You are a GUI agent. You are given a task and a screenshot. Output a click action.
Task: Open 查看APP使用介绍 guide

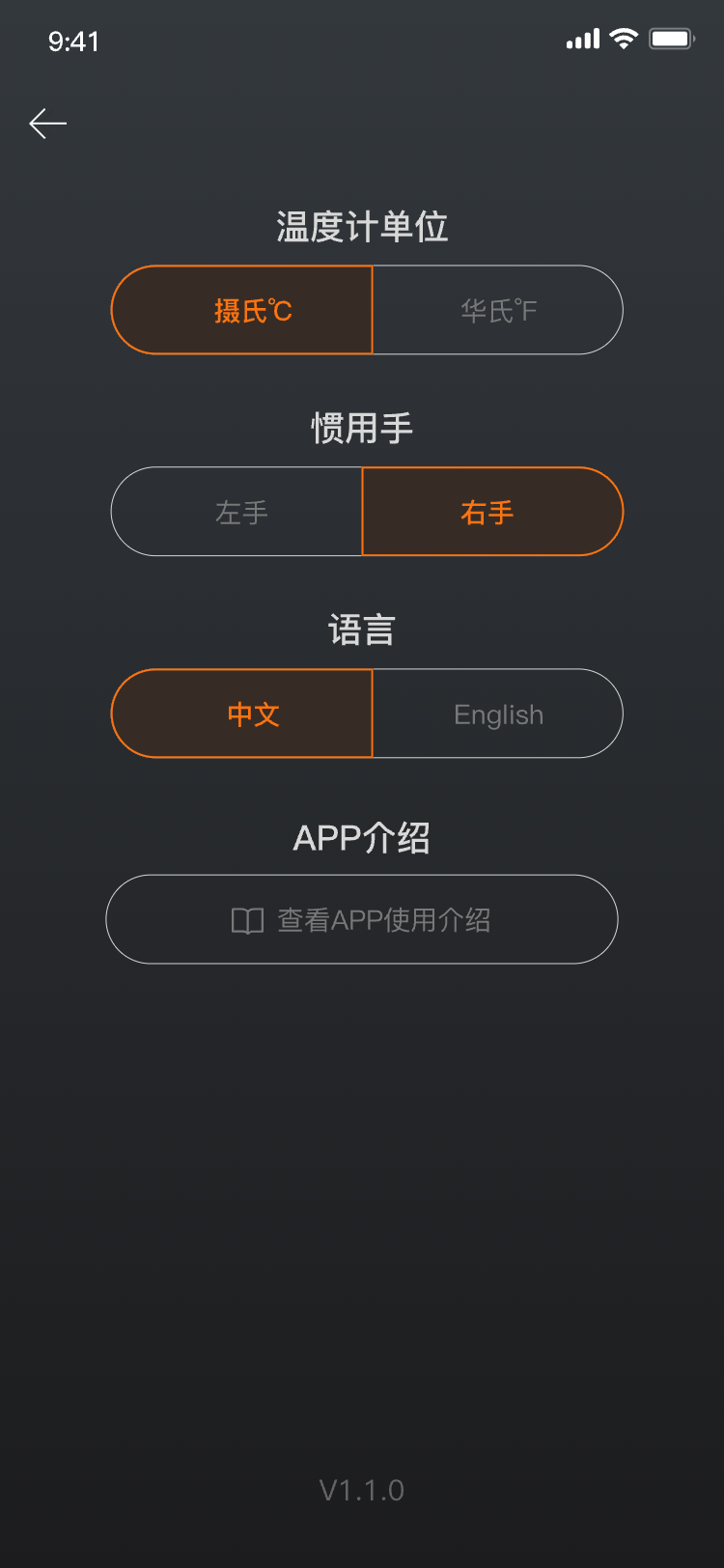(362, 920)
